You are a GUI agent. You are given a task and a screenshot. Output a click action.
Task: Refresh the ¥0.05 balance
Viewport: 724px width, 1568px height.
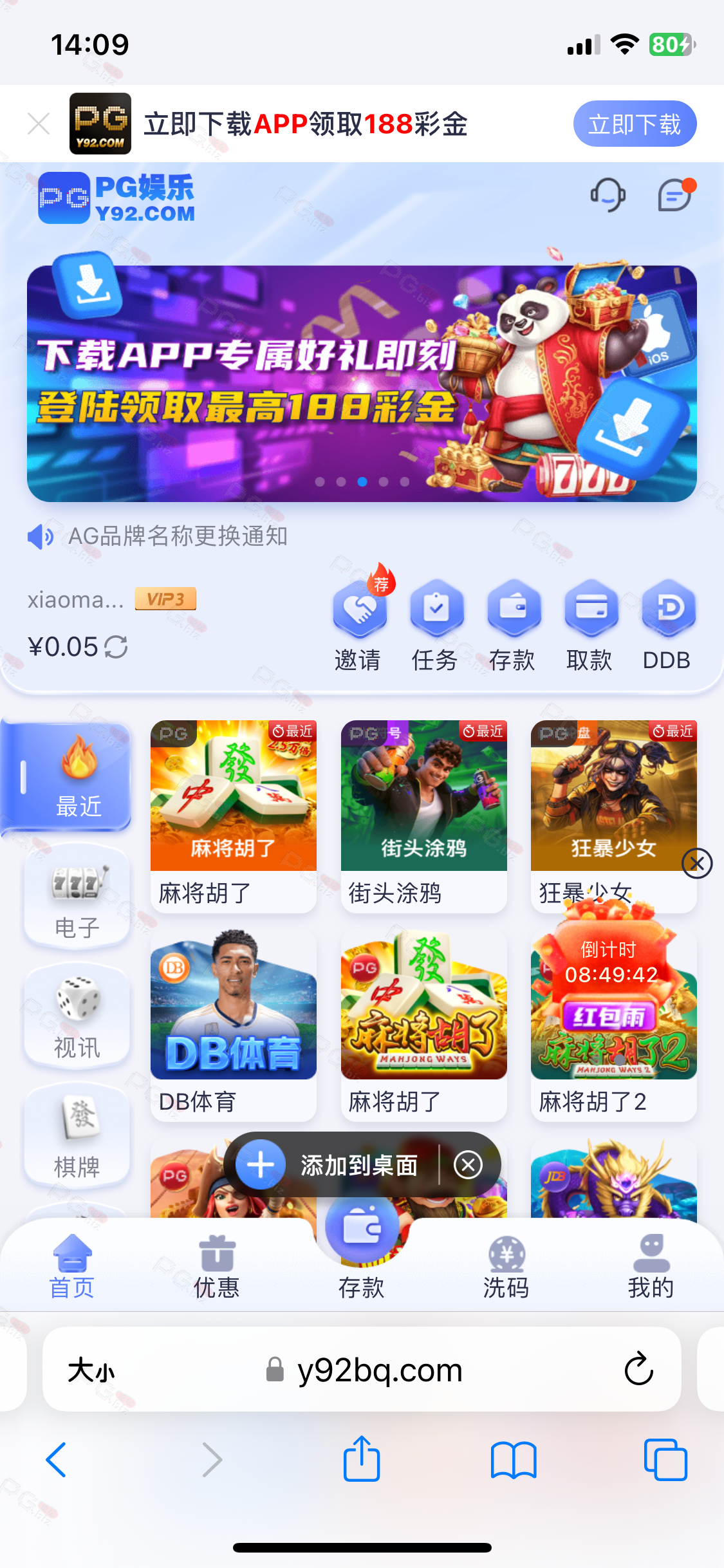coord(116,647)
